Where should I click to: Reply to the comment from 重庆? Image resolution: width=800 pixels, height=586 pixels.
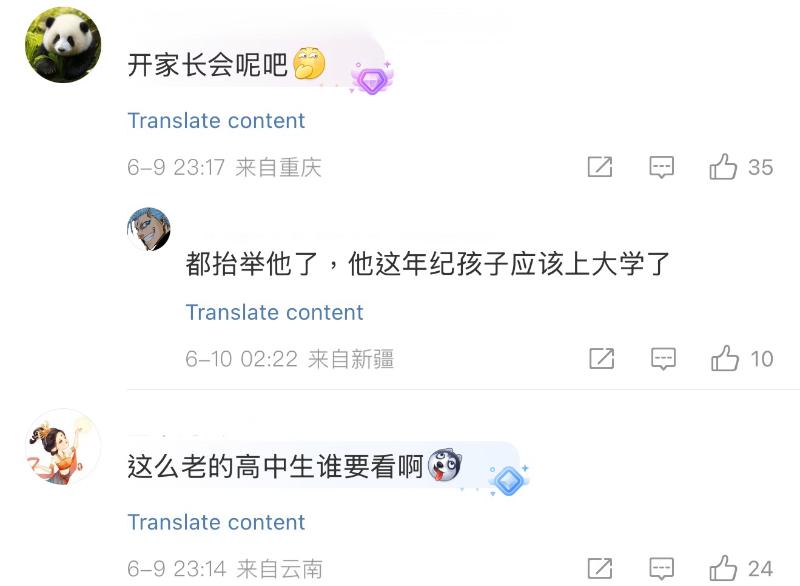[662, 167]
